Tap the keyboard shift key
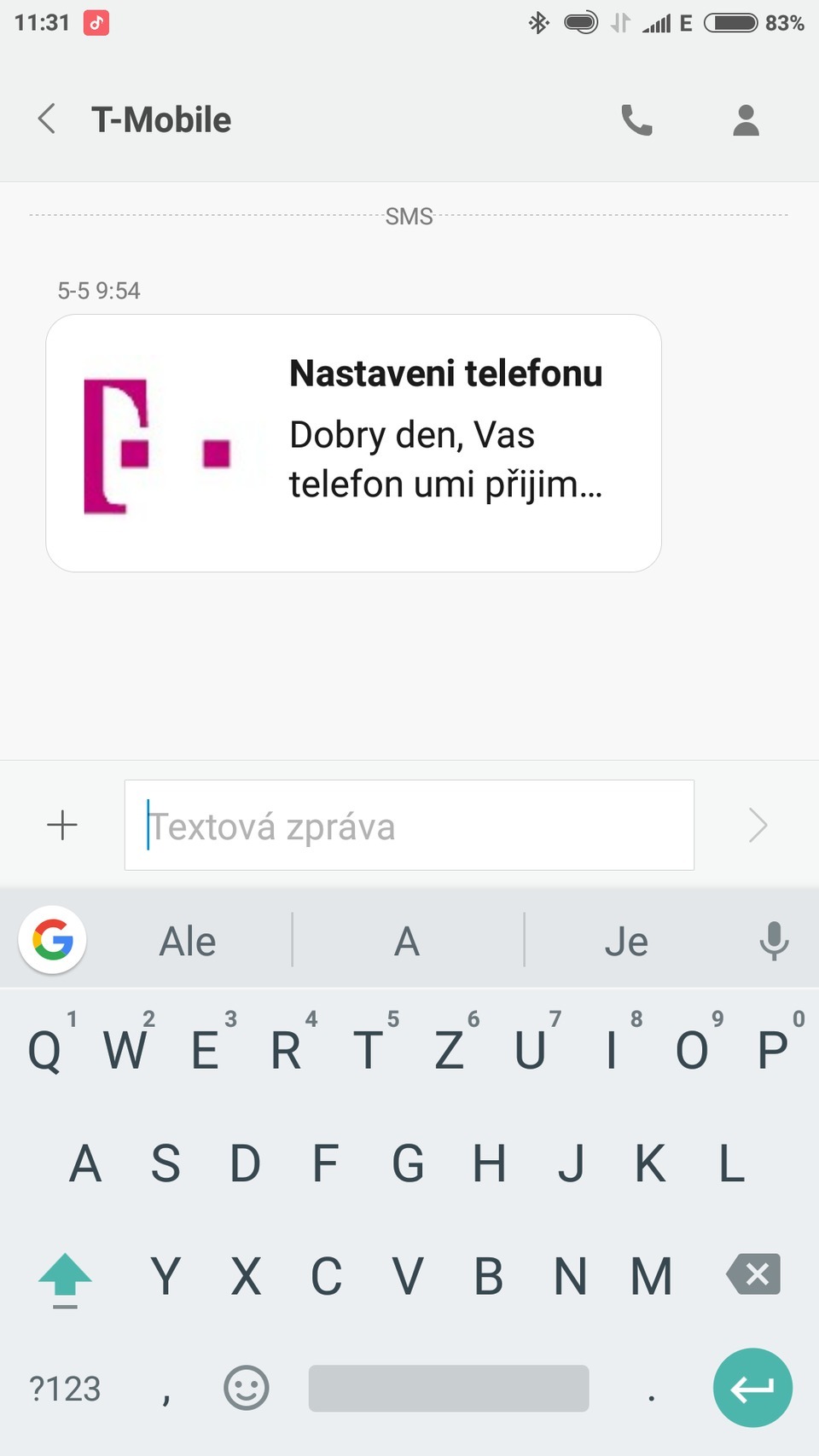Screen dimensions: 819x1456 pyautogui.click(x=65, y=1278)
